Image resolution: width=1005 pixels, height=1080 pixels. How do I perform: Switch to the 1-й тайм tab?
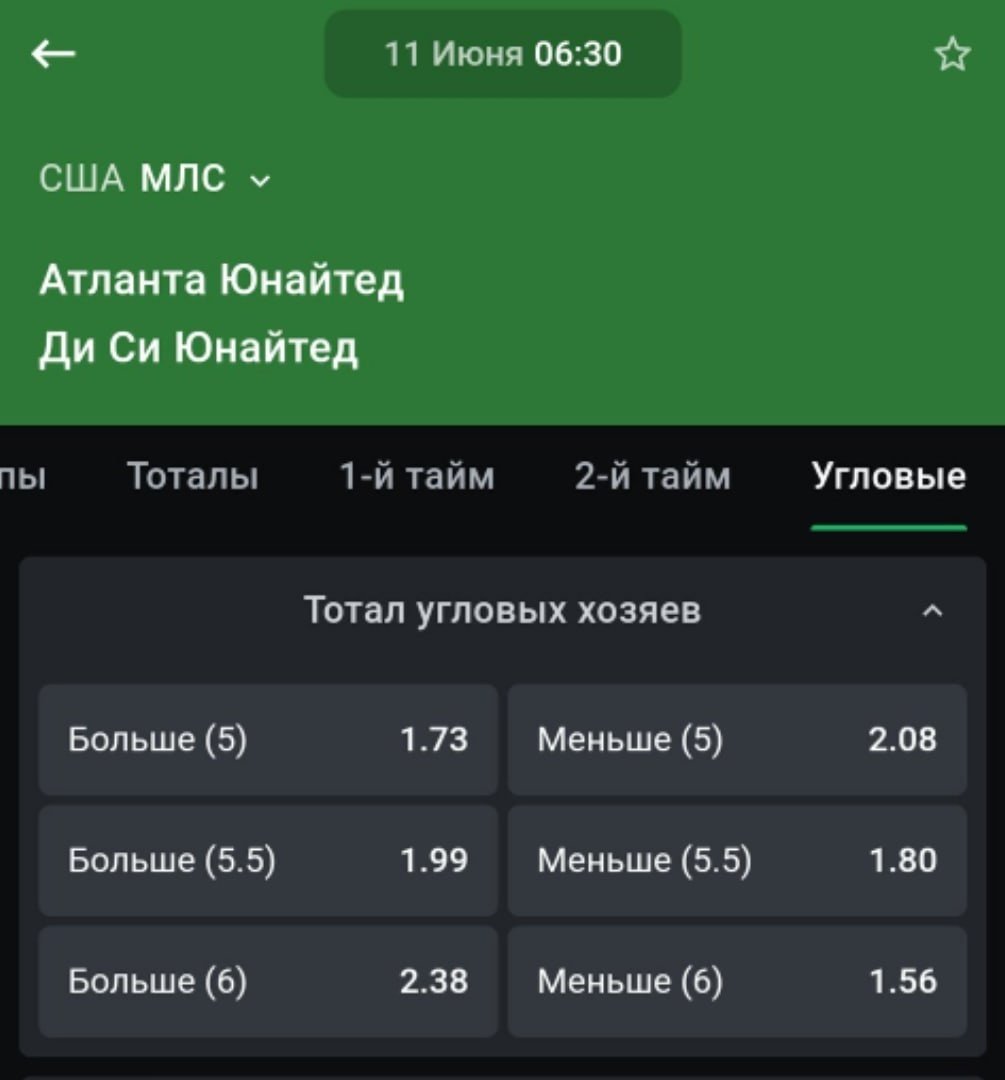417,477
